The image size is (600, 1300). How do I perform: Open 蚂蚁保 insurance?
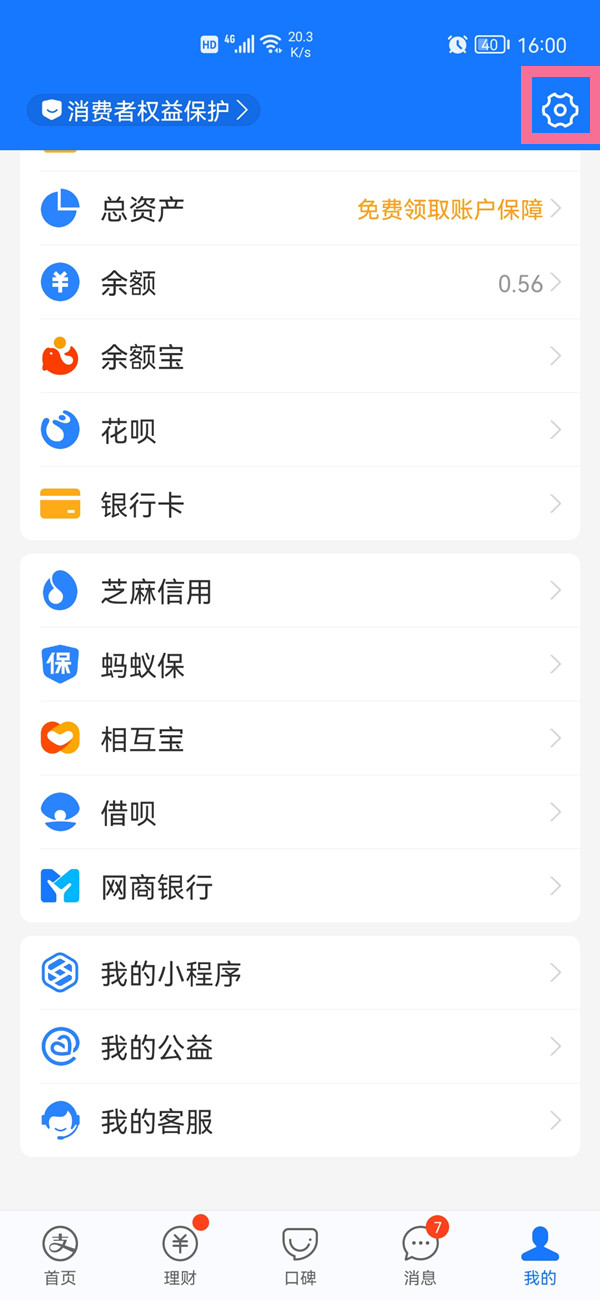pos(300,665)
